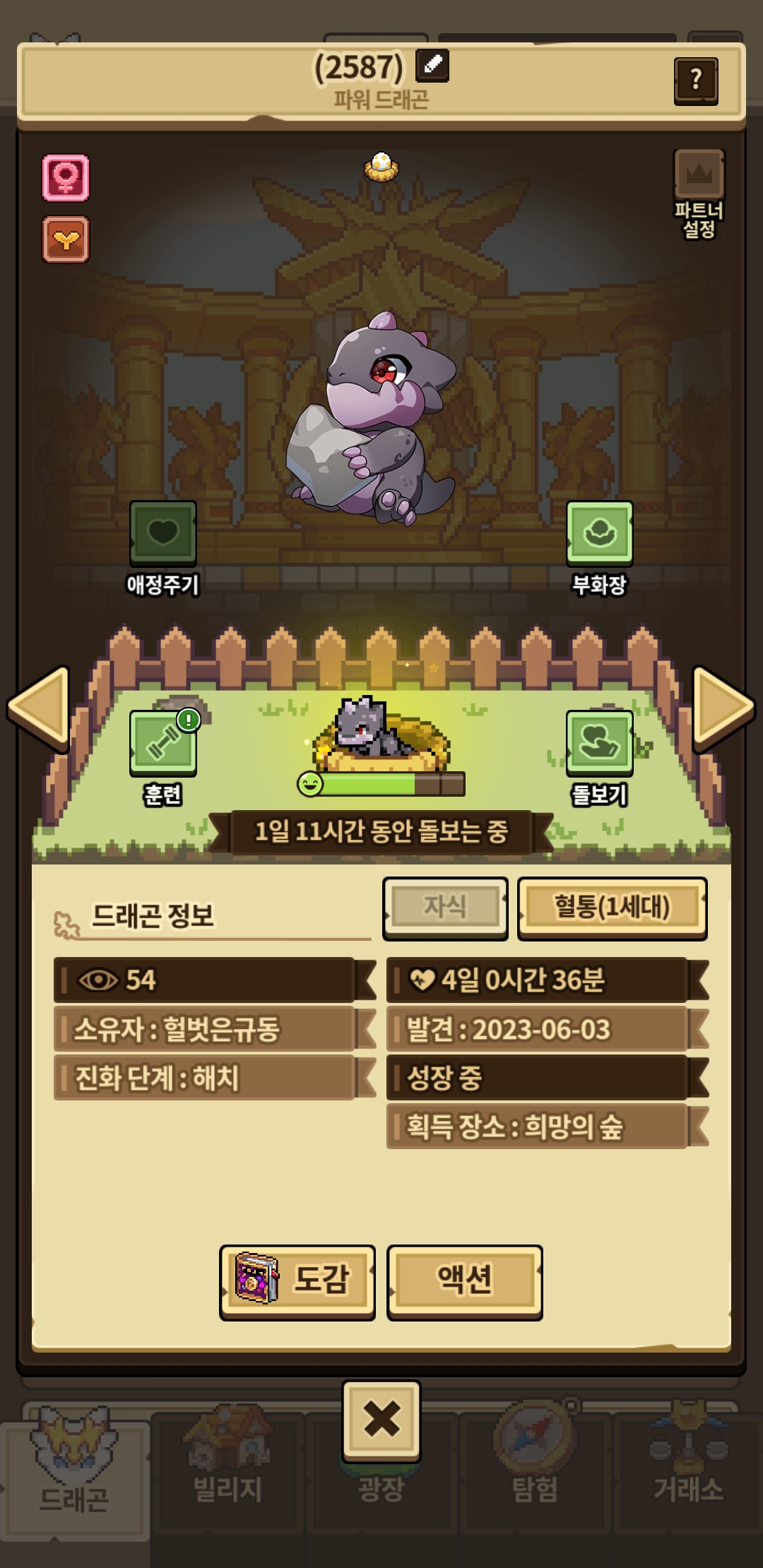Select the 혈통(1세대) tab

pyautogui.click(x=612, y=908)
